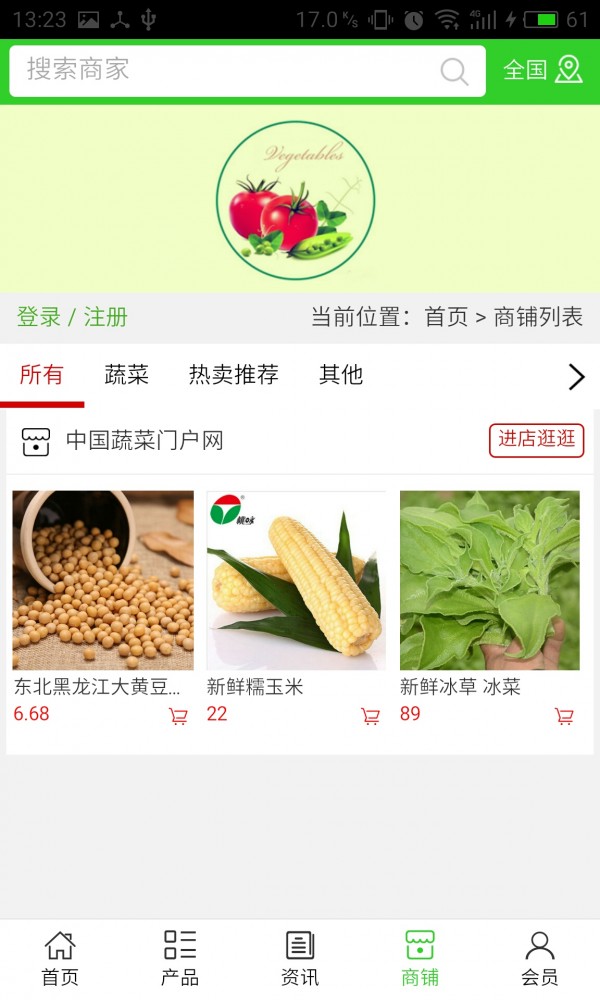The height and width of the screenshot is (1000, 600).
Task: Choose location via 全国 button
Action: pos(542,70)
